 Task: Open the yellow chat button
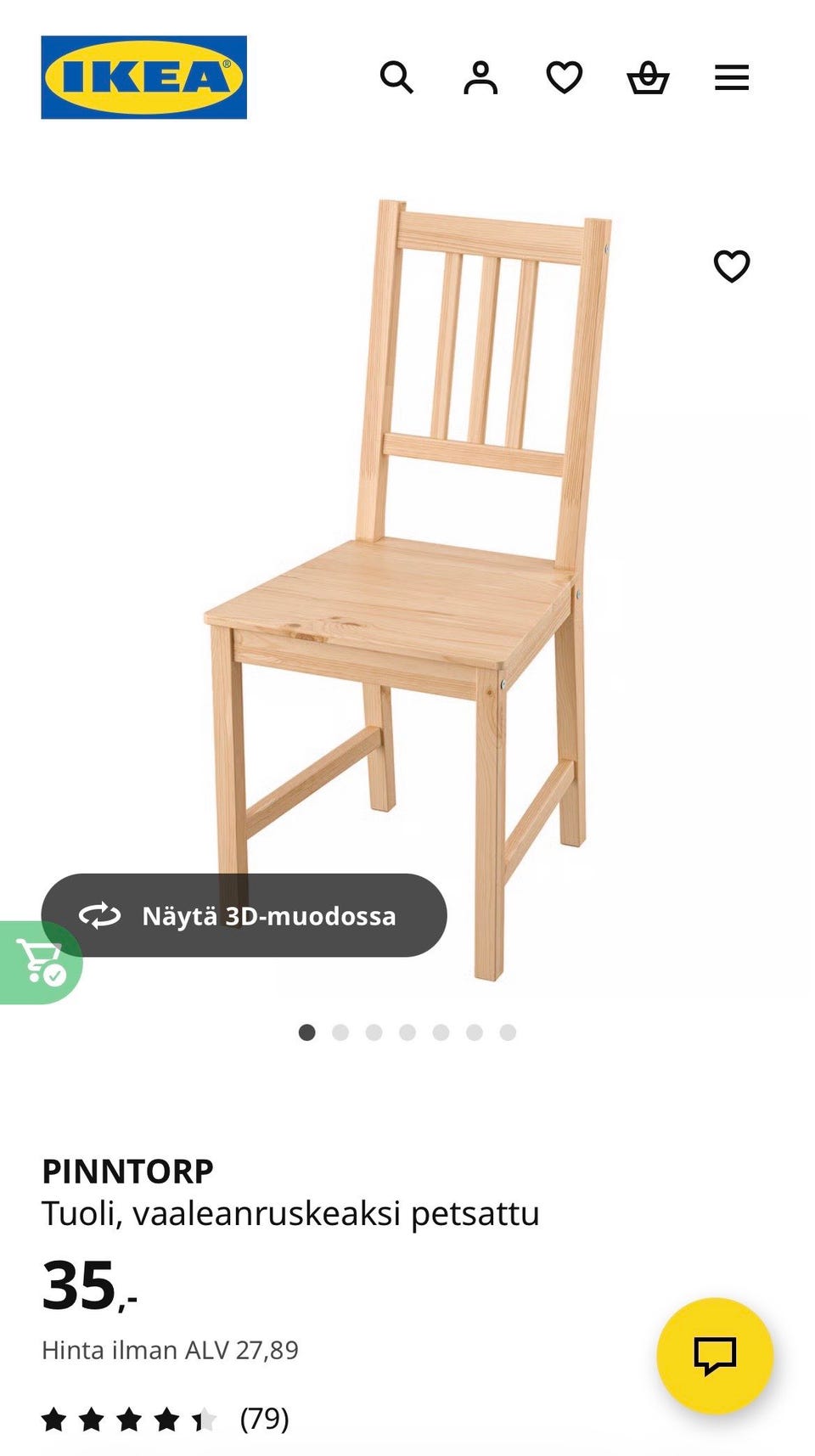715,1355
